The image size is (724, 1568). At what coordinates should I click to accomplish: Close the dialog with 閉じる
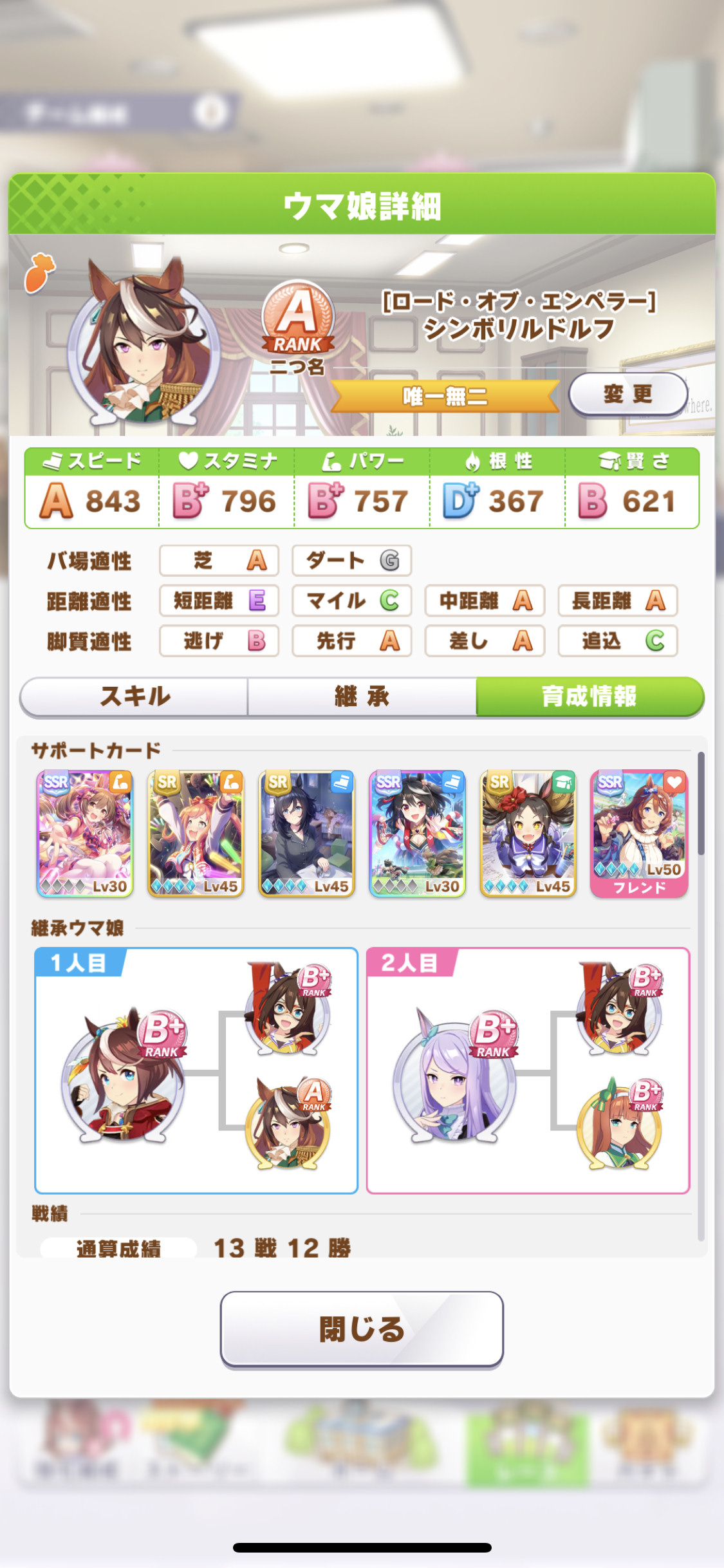[x=362, y=1329]
